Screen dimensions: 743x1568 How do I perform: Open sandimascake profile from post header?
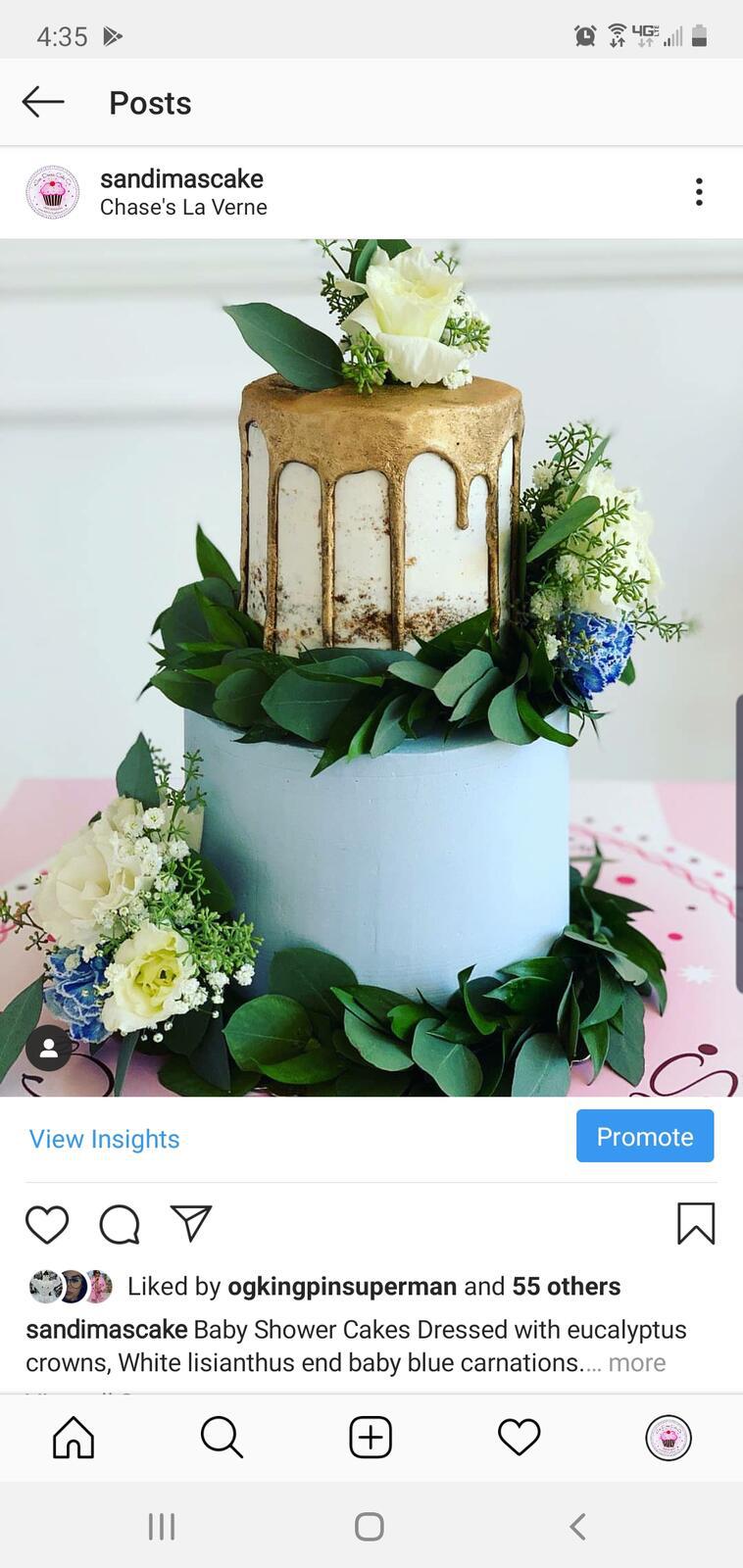click(x=181, y=178)
